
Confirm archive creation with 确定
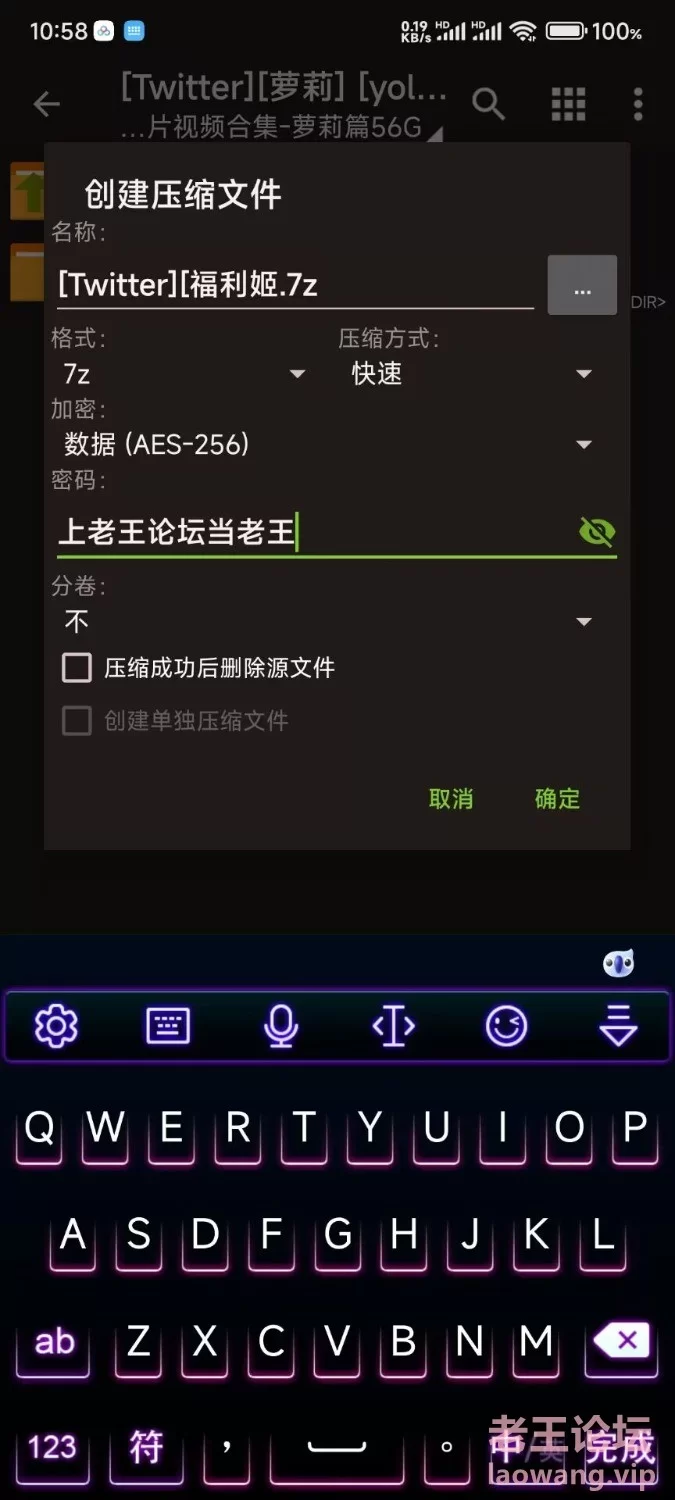pyautogui.click(x=557, y=799)
